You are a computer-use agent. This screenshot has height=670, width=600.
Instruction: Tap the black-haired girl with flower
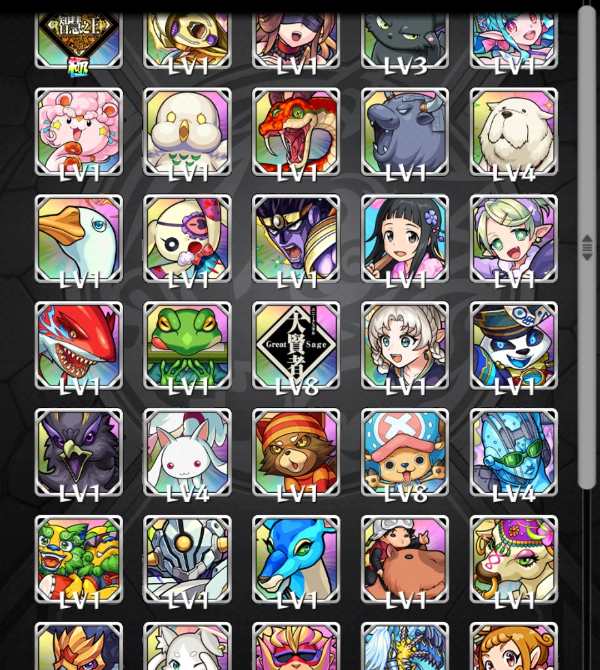(x=405, y=238)
